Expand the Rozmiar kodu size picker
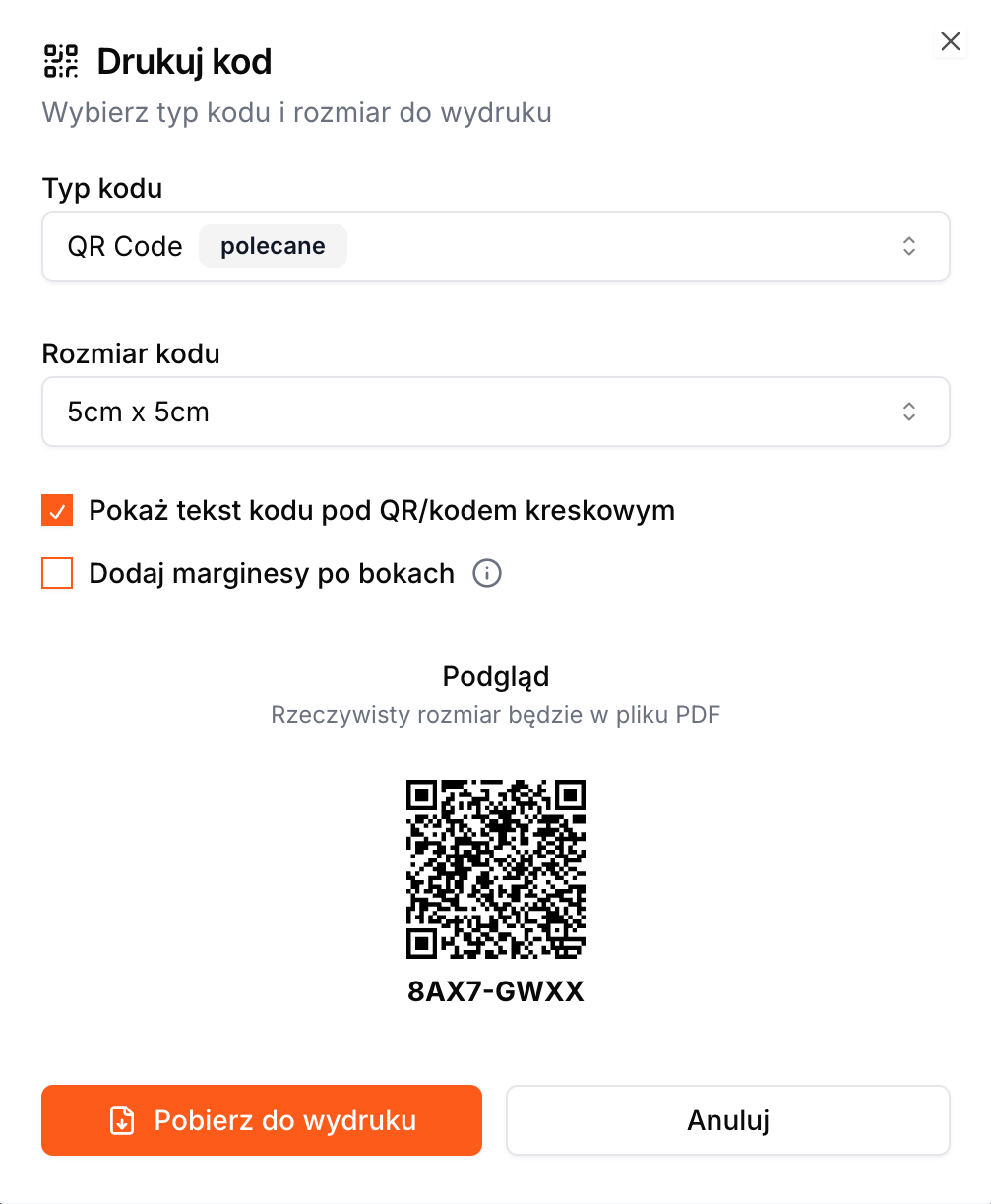 [495, 412]
